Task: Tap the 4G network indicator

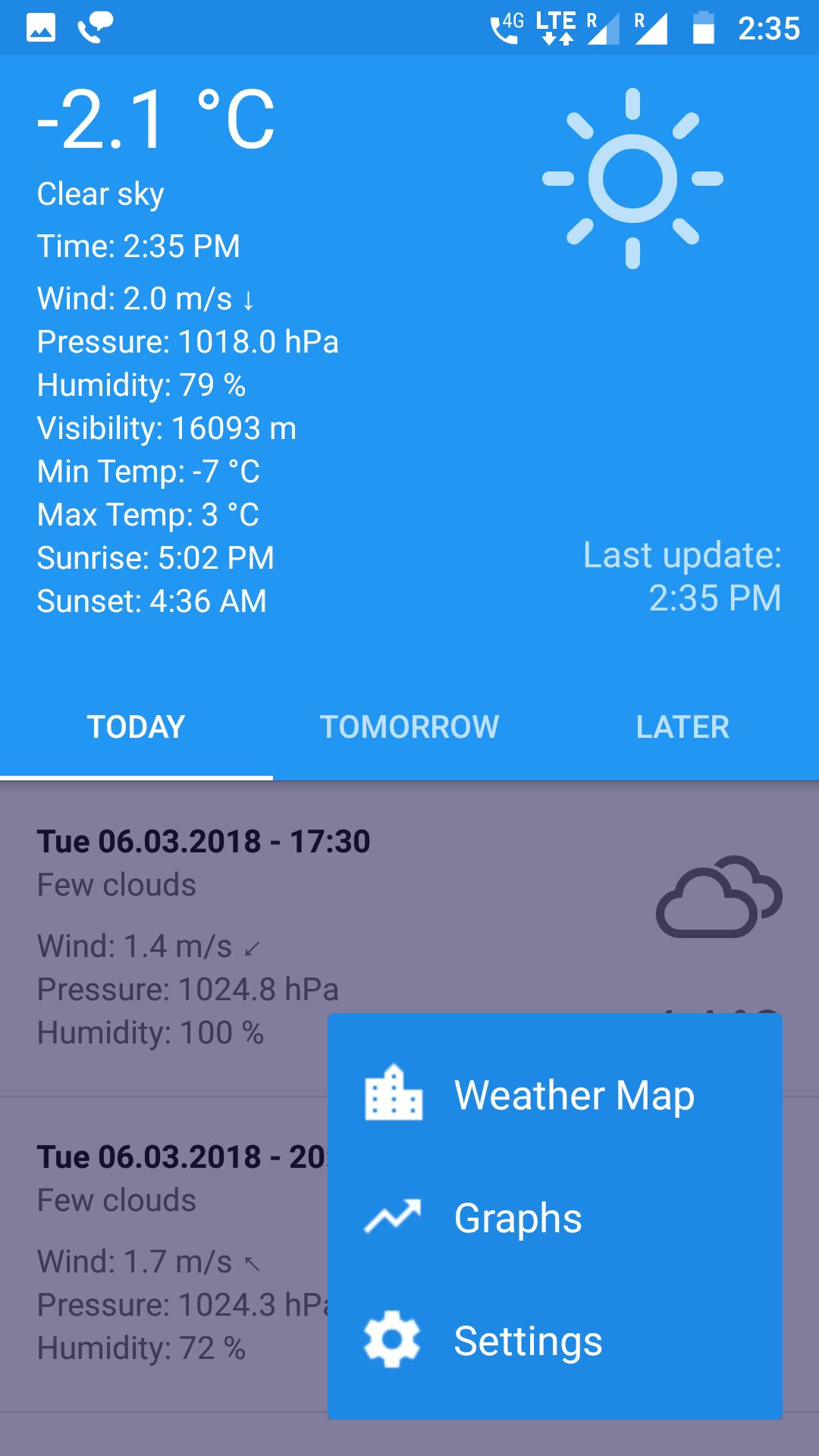Action: pyautogui.click(x=507, y=22)
